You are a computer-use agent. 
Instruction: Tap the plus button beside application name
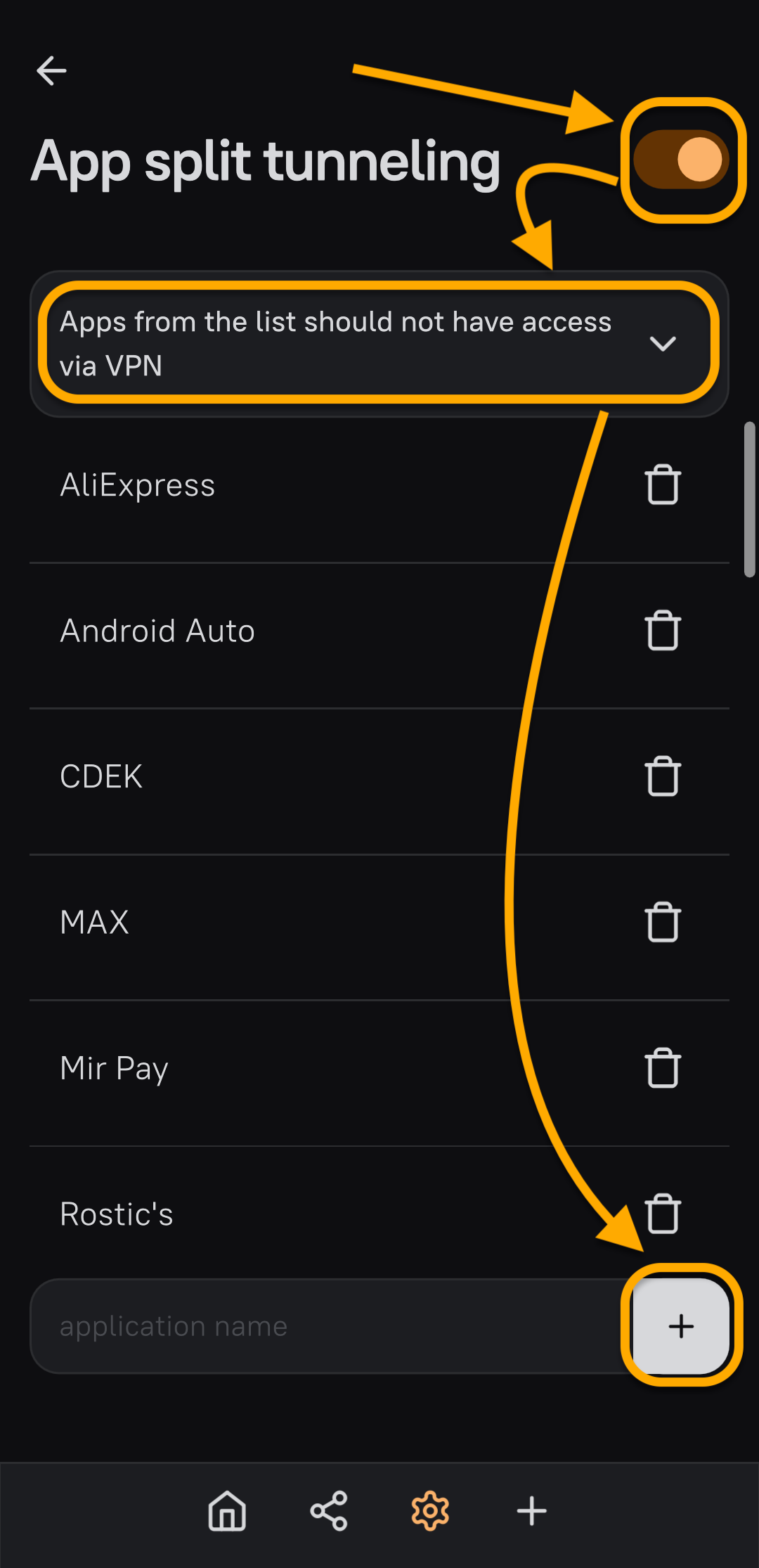tap(681, 1326)
